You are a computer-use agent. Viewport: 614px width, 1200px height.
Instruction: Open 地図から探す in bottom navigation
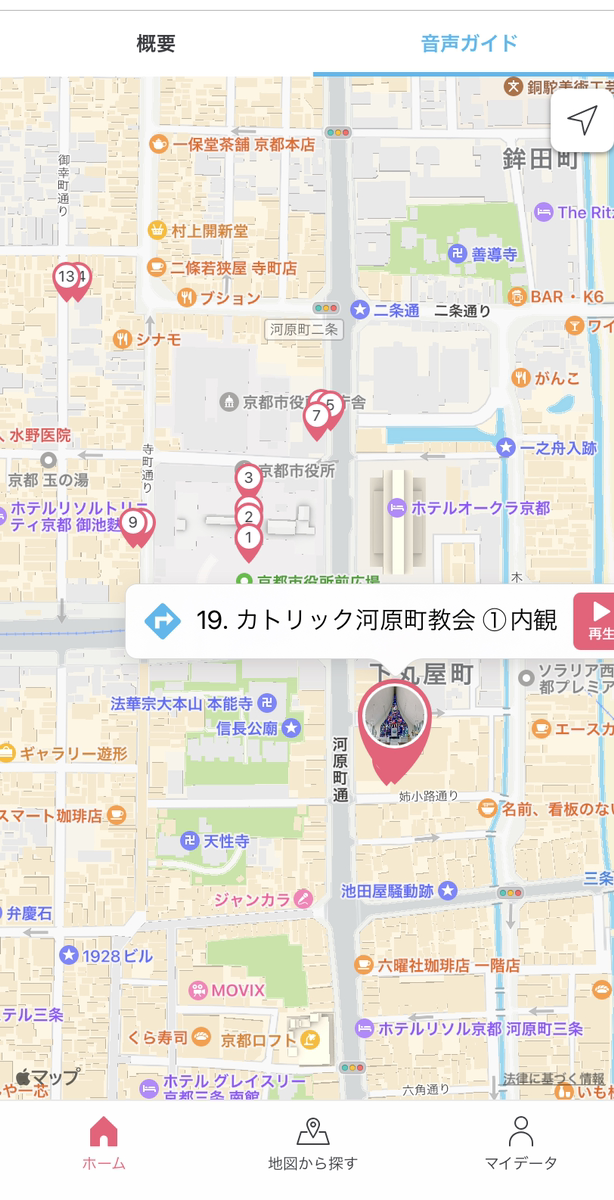[x=313, y=1144]
